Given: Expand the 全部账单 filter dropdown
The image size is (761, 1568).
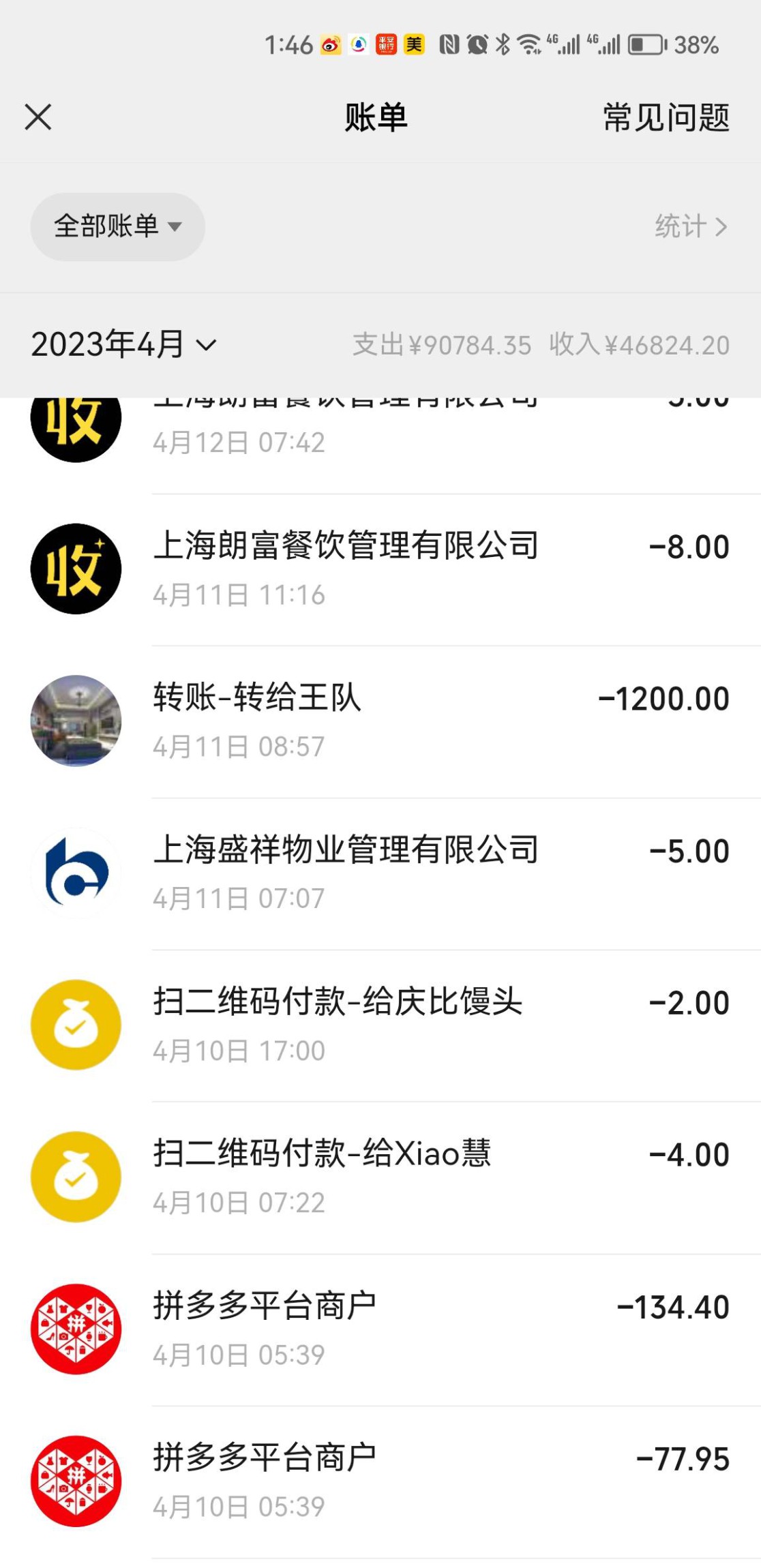Looking at the screenshot, I should pos(117,226).
